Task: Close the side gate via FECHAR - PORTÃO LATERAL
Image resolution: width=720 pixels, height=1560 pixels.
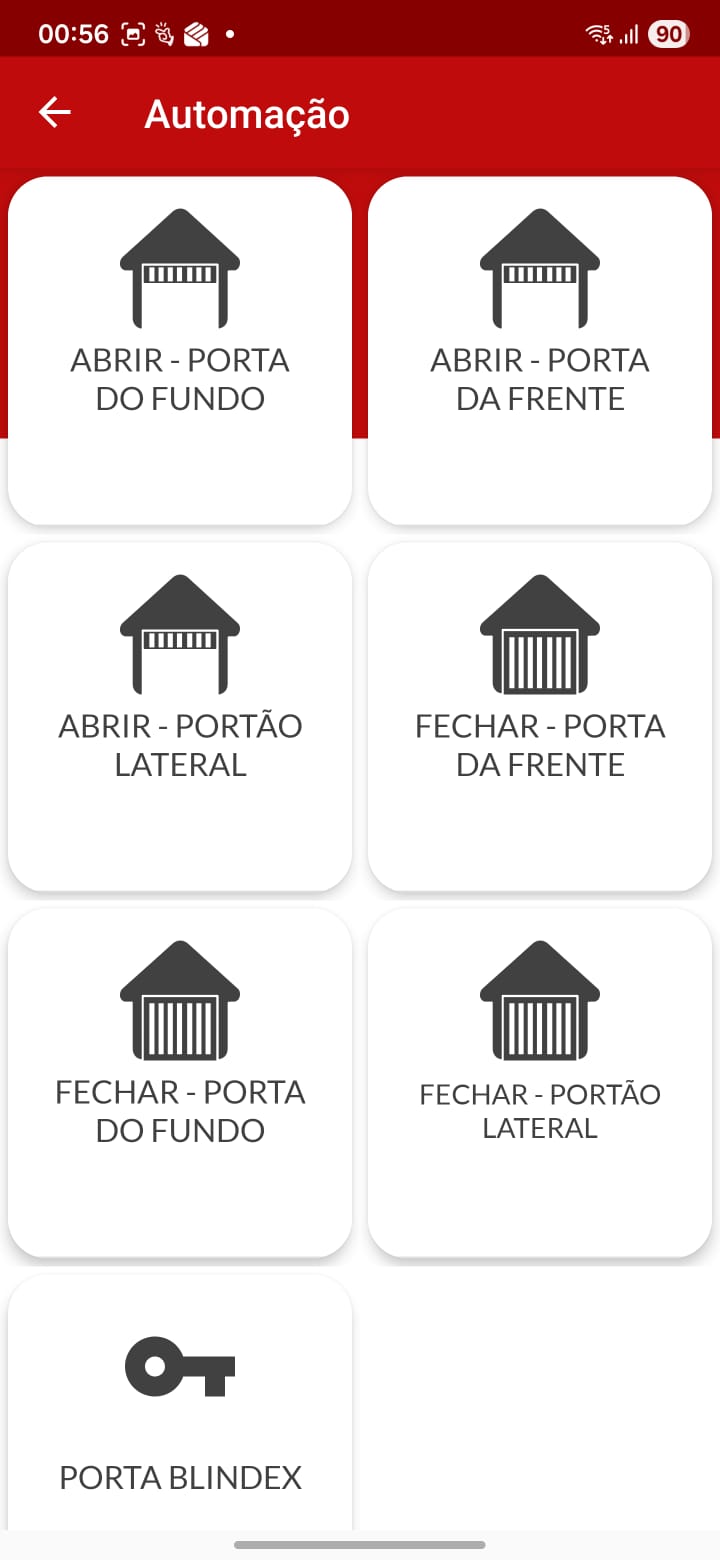Action: (x=539, y=1080)
